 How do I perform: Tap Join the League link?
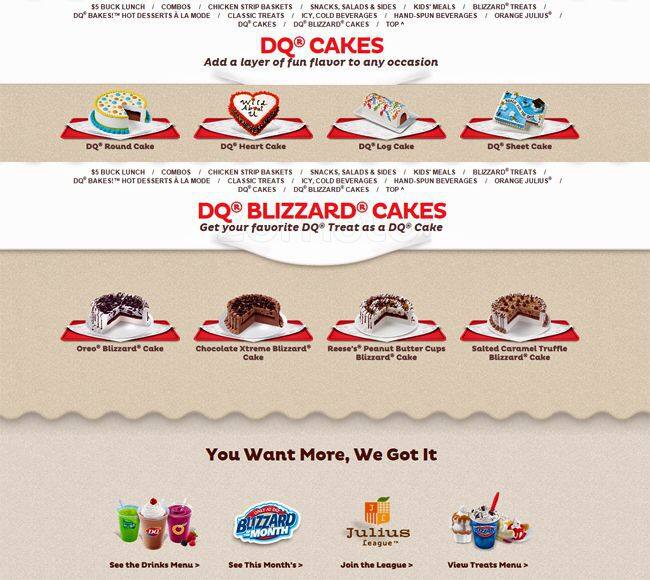pyautogui.click(x=378, y=565)
